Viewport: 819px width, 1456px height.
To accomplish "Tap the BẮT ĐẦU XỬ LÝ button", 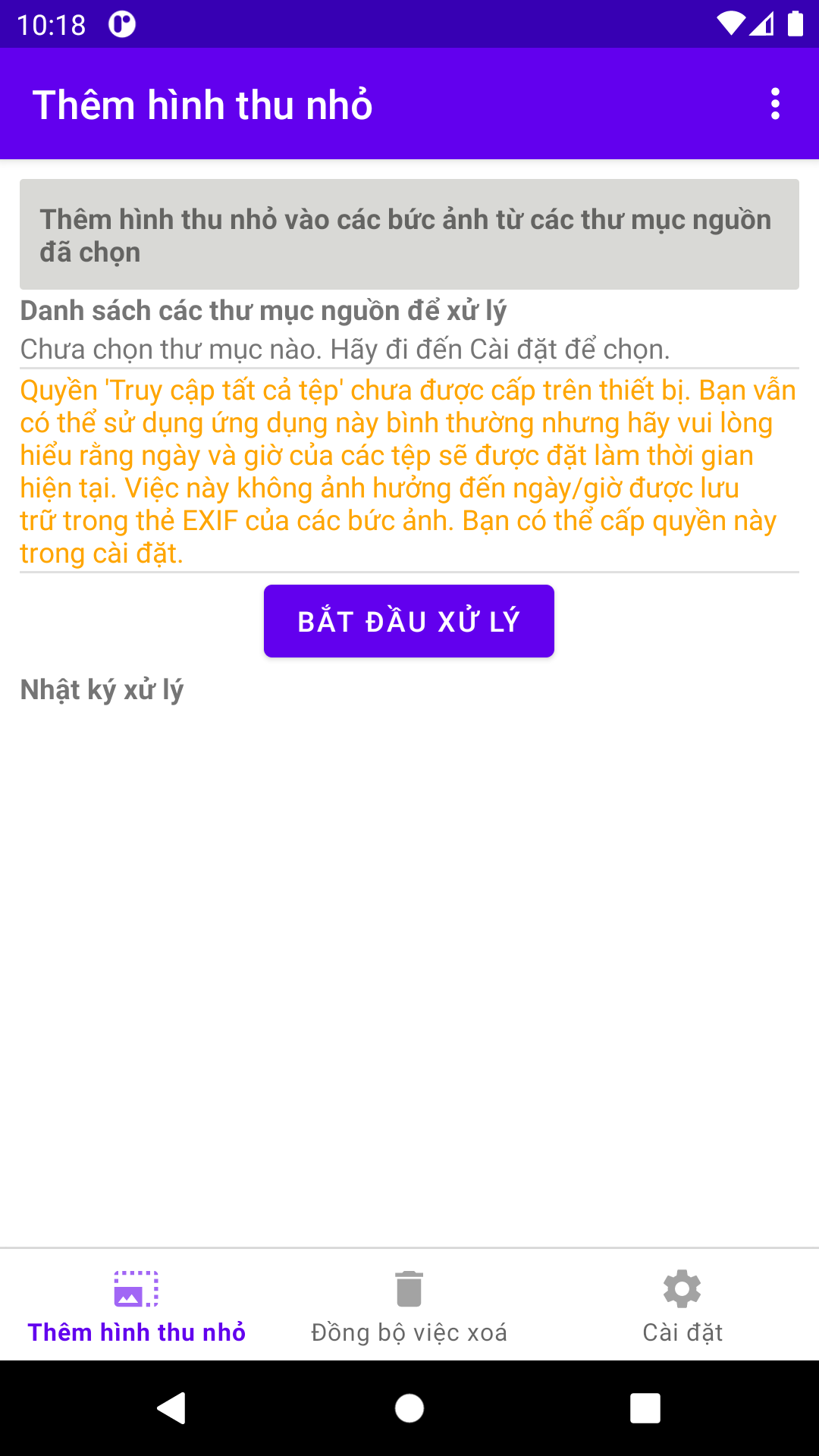I will (x=409, y=621).
